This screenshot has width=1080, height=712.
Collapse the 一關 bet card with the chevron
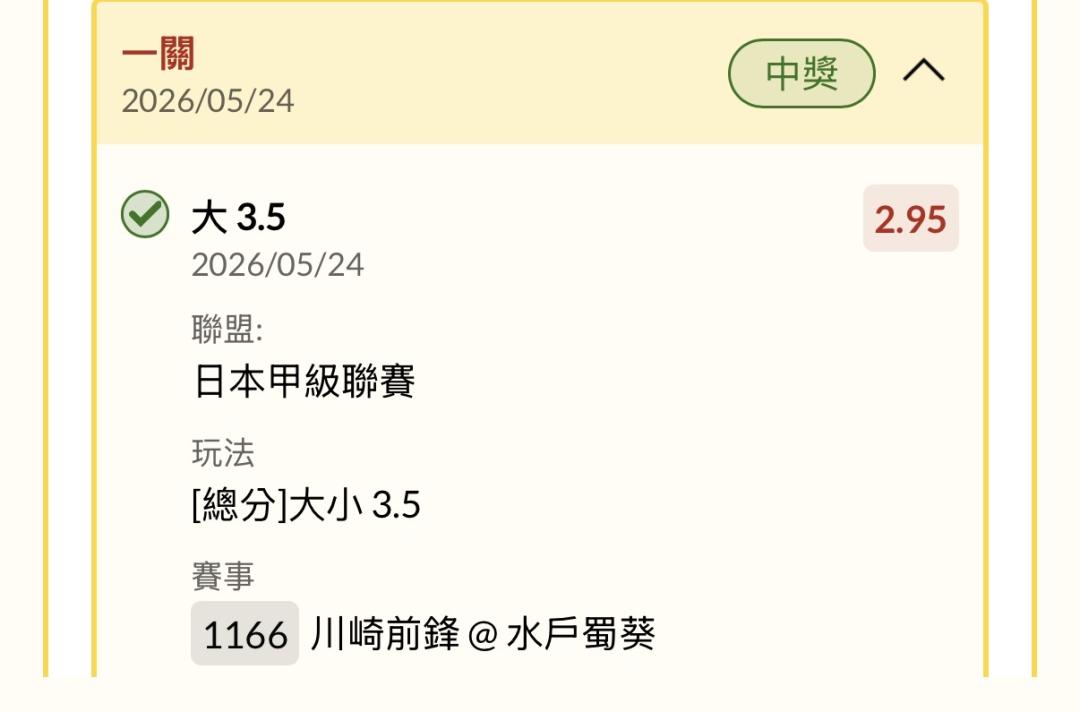[x=924, y=70]
